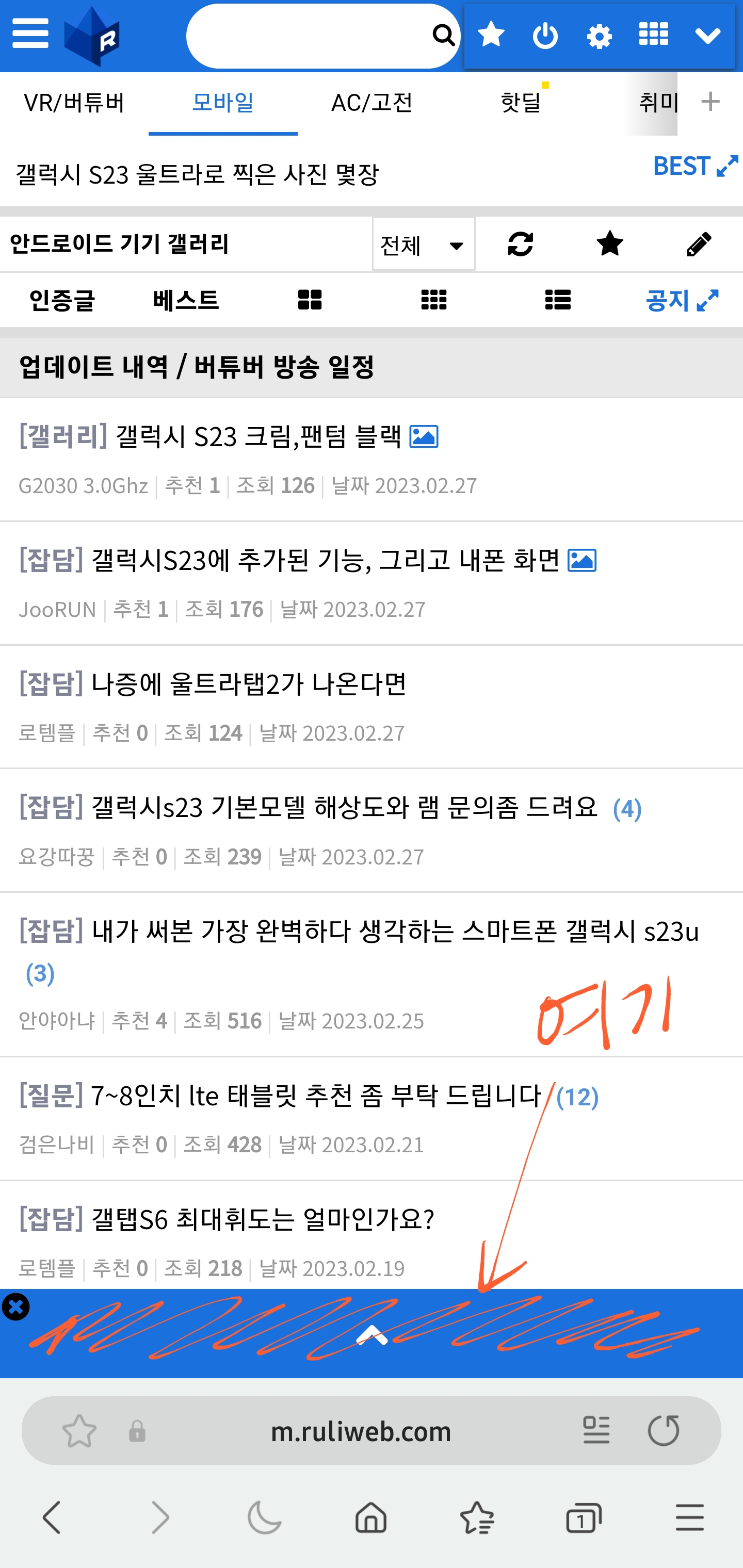Open the hamburger menu

click(30, 34)
